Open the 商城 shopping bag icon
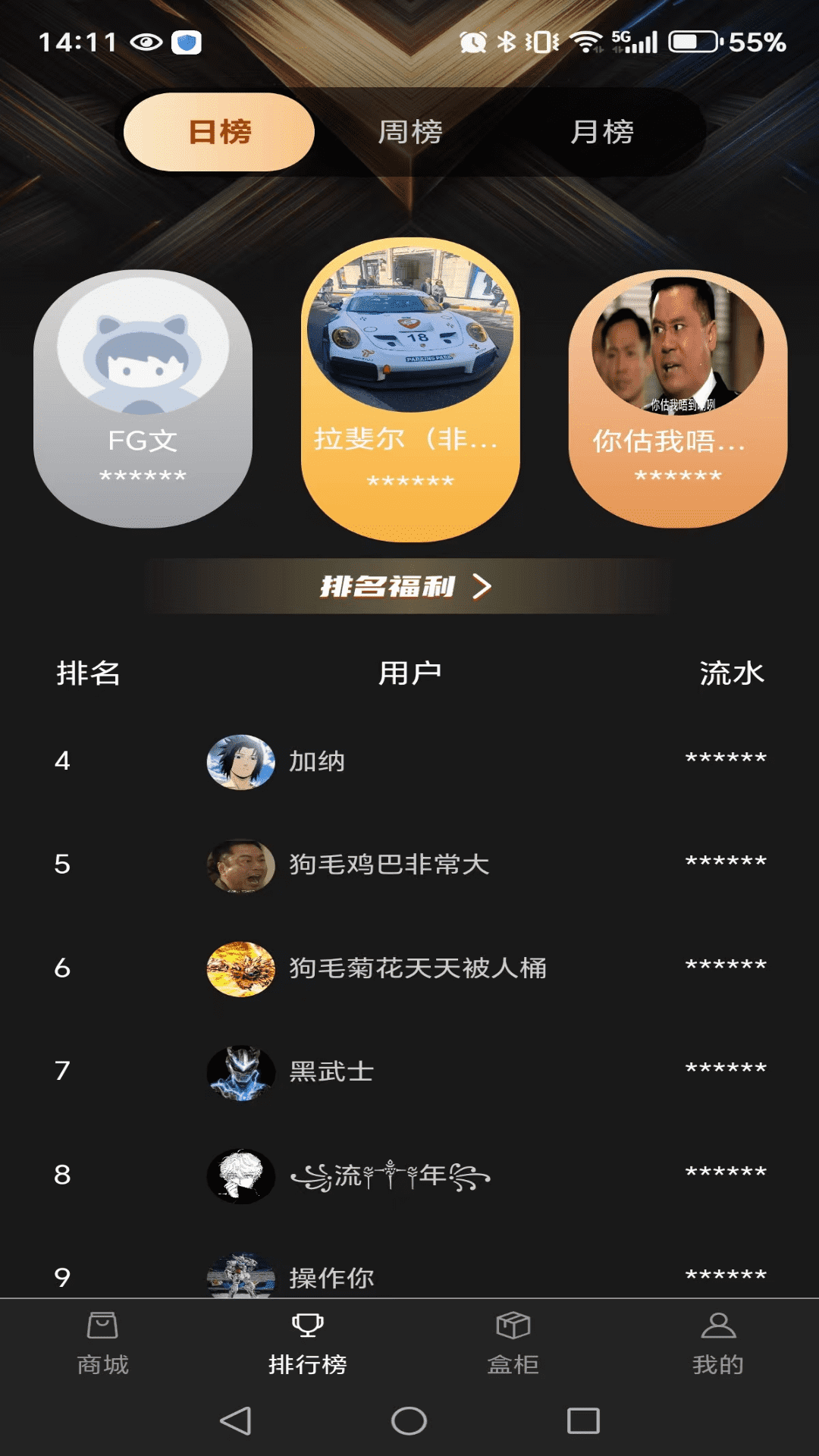The image size is (819, 1456). click(102, 1322)
